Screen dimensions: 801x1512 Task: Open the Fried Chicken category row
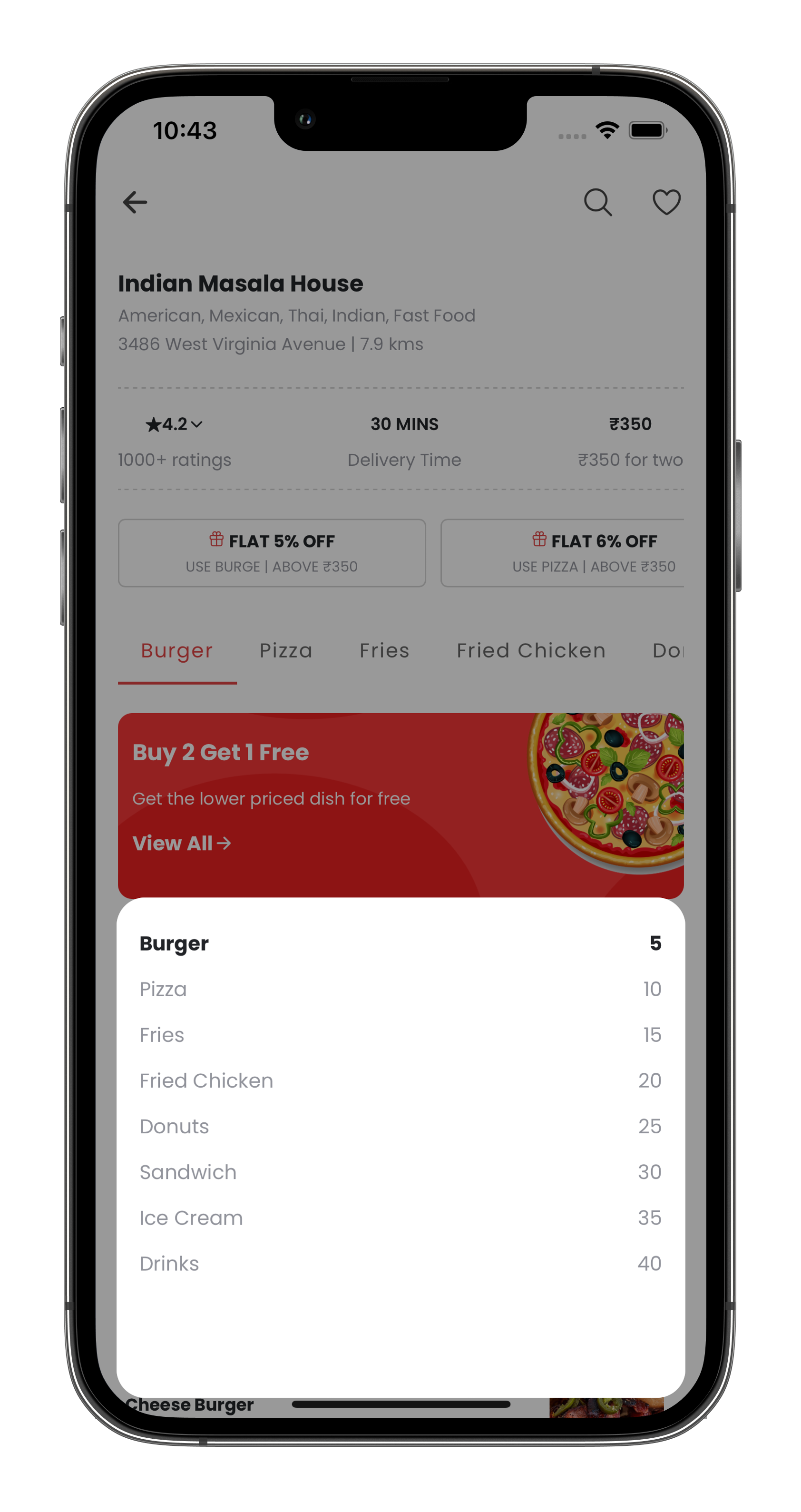[400, 1080]
